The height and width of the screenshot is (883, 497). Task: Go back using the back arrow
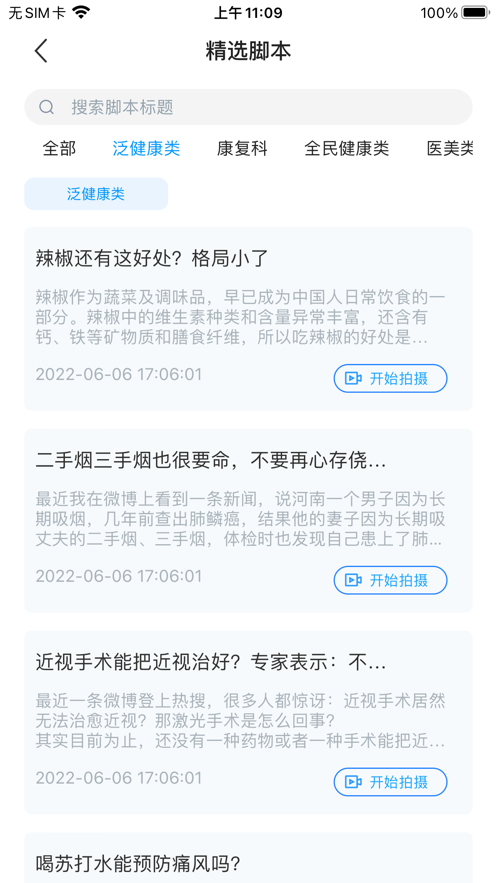[x=41, y=51]
